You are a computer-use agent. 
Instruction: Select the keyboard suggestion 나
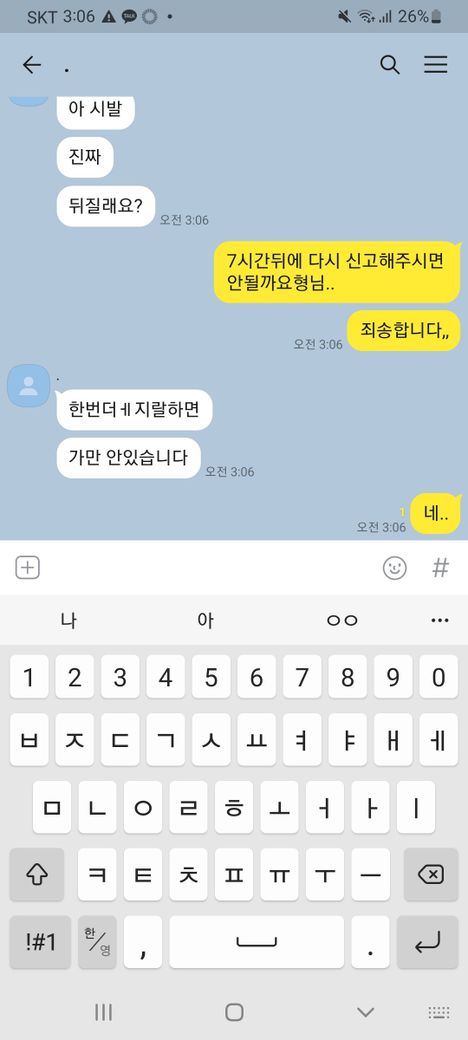pos(68,620)
